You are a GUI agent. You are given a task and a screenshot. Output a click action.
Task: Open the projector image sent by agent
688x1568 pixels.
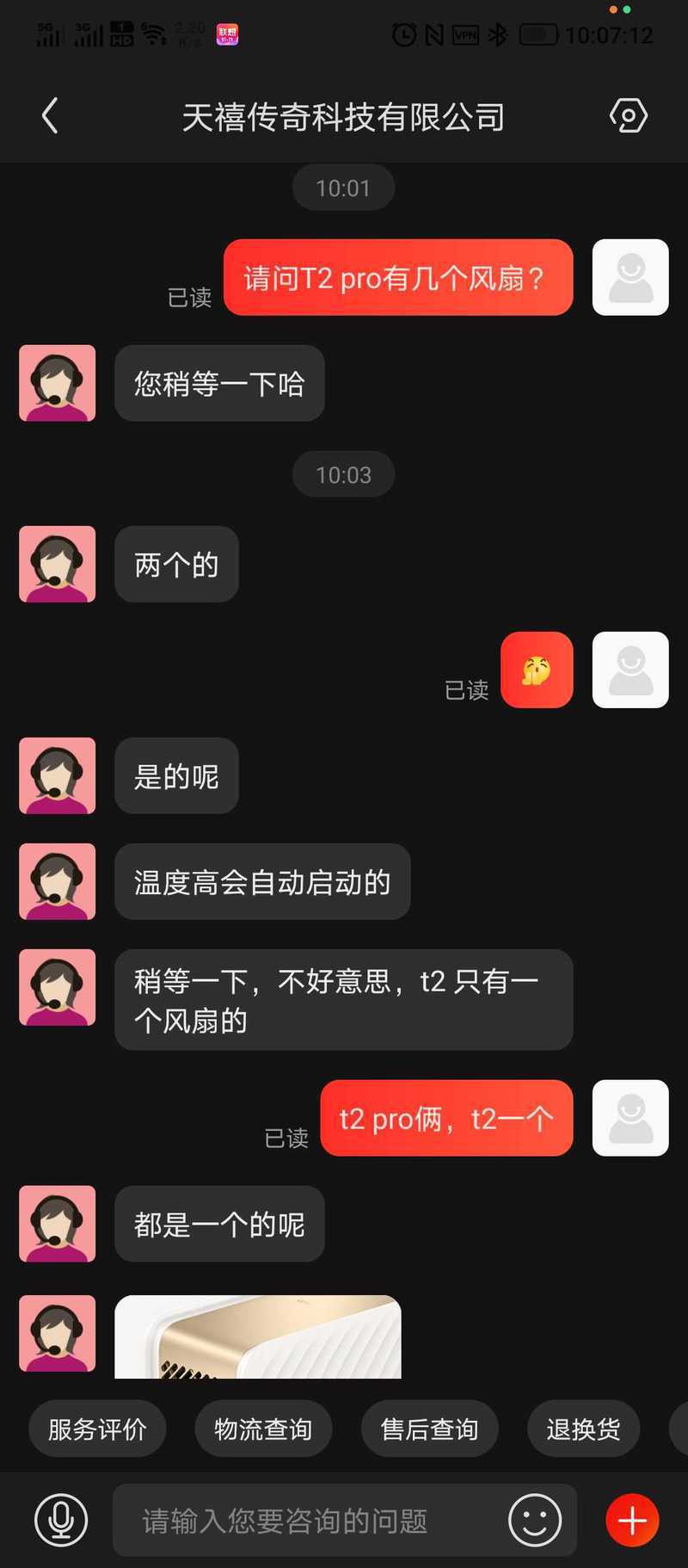tap(258, 1337)
